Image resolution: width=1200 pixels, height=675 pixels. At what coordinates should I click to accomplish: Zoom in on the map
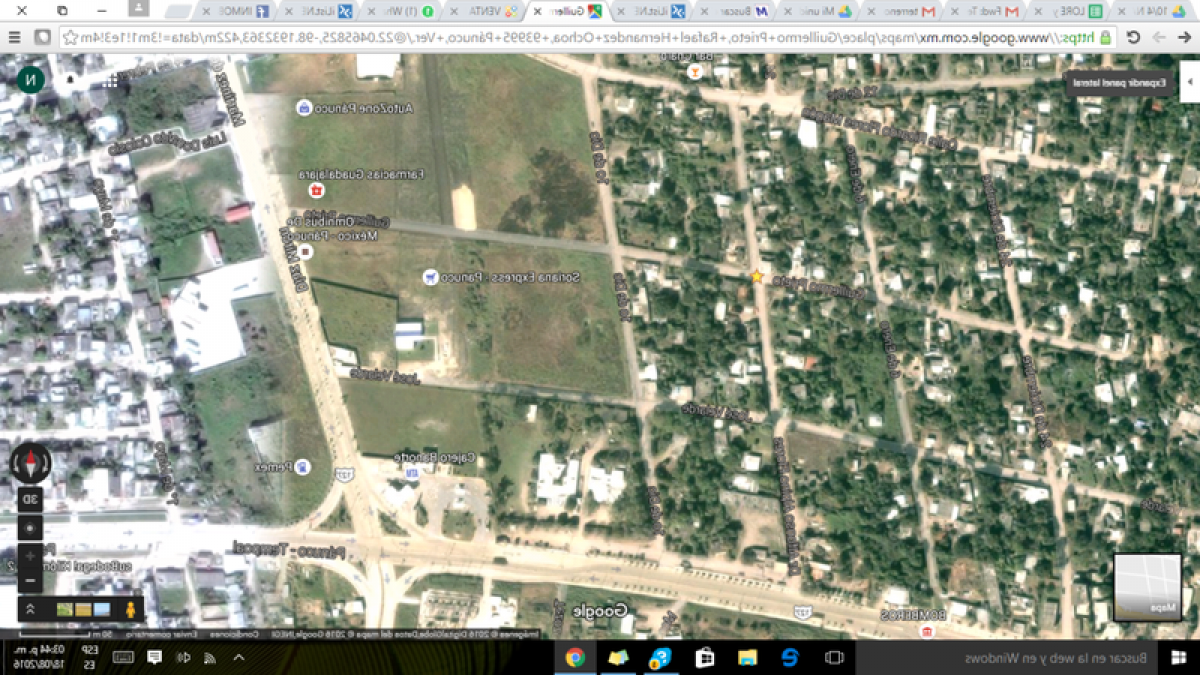(31, 556)
